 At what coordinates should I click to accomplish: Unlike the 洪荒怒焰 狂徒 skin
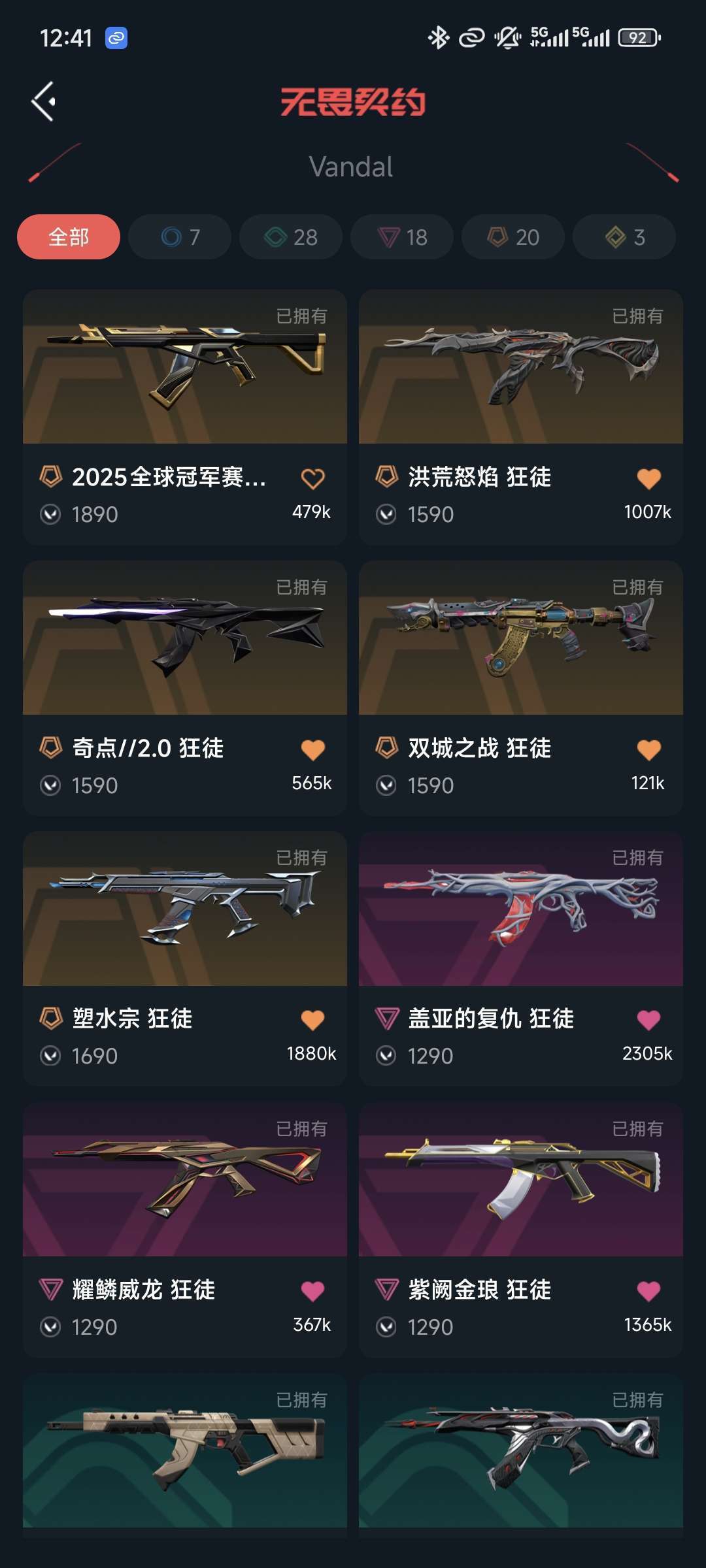click(648, 479)
